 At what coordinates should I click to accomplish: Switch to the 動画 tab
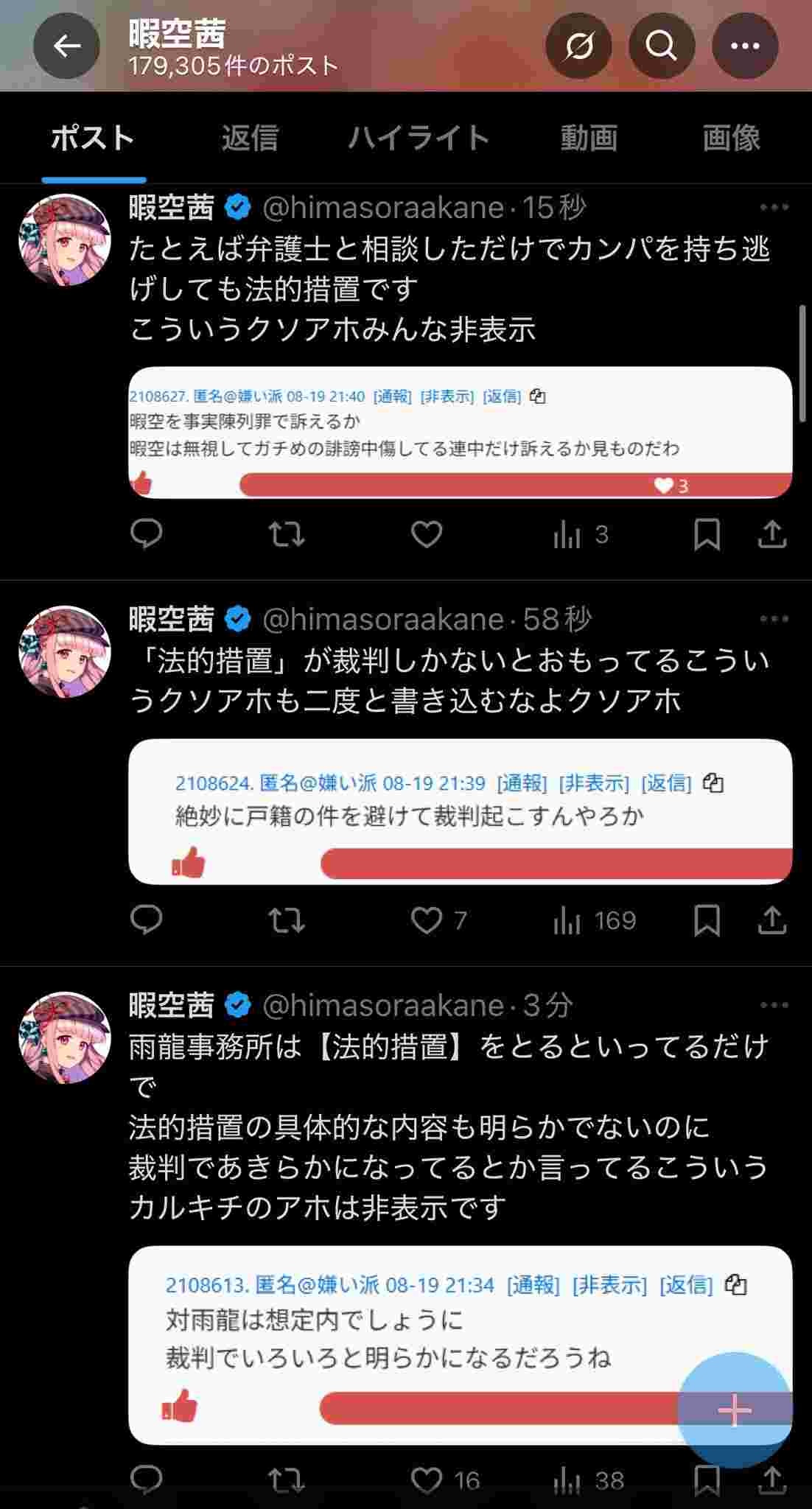(589, 138)
